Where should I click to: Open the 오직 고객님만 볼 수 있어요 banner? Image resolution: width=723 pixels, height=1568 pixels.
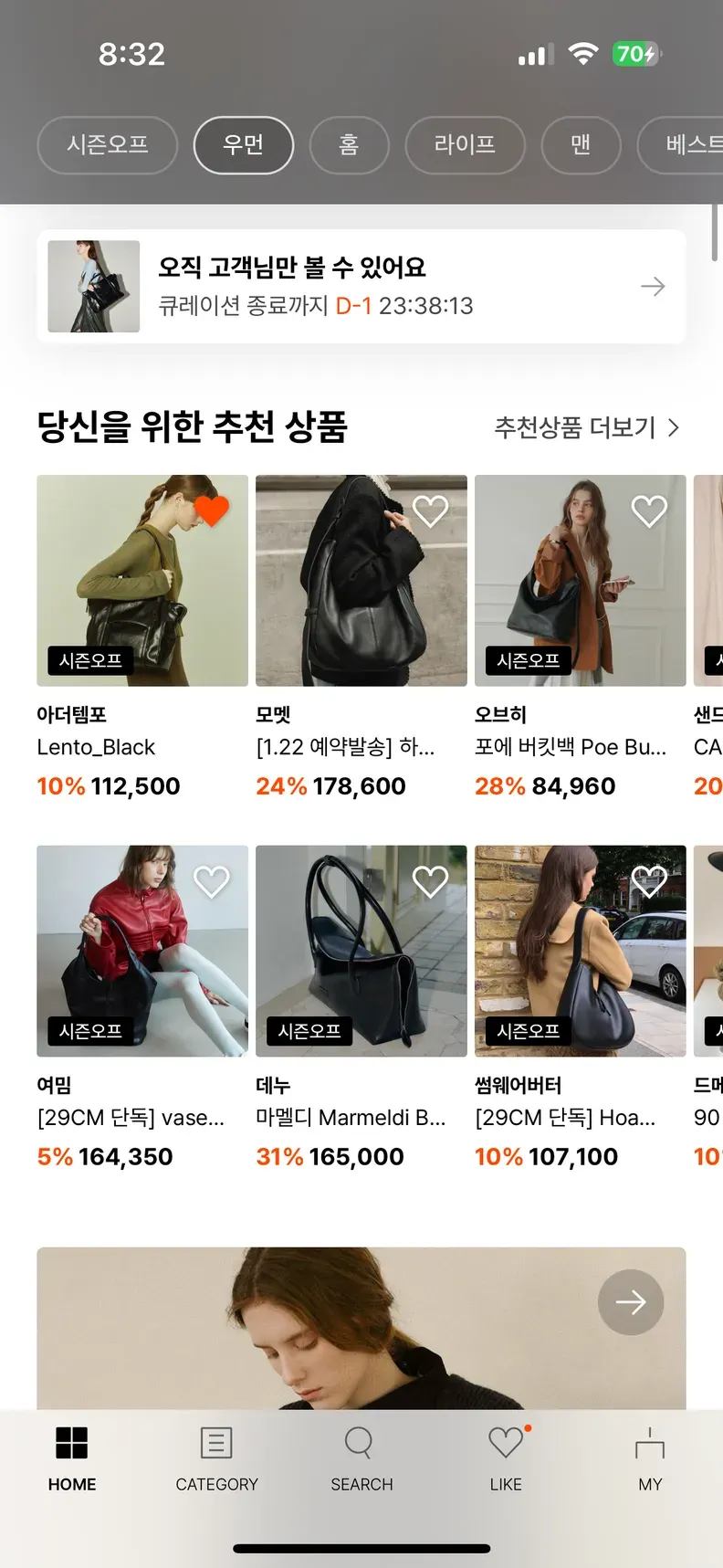[x=361, y=287]
